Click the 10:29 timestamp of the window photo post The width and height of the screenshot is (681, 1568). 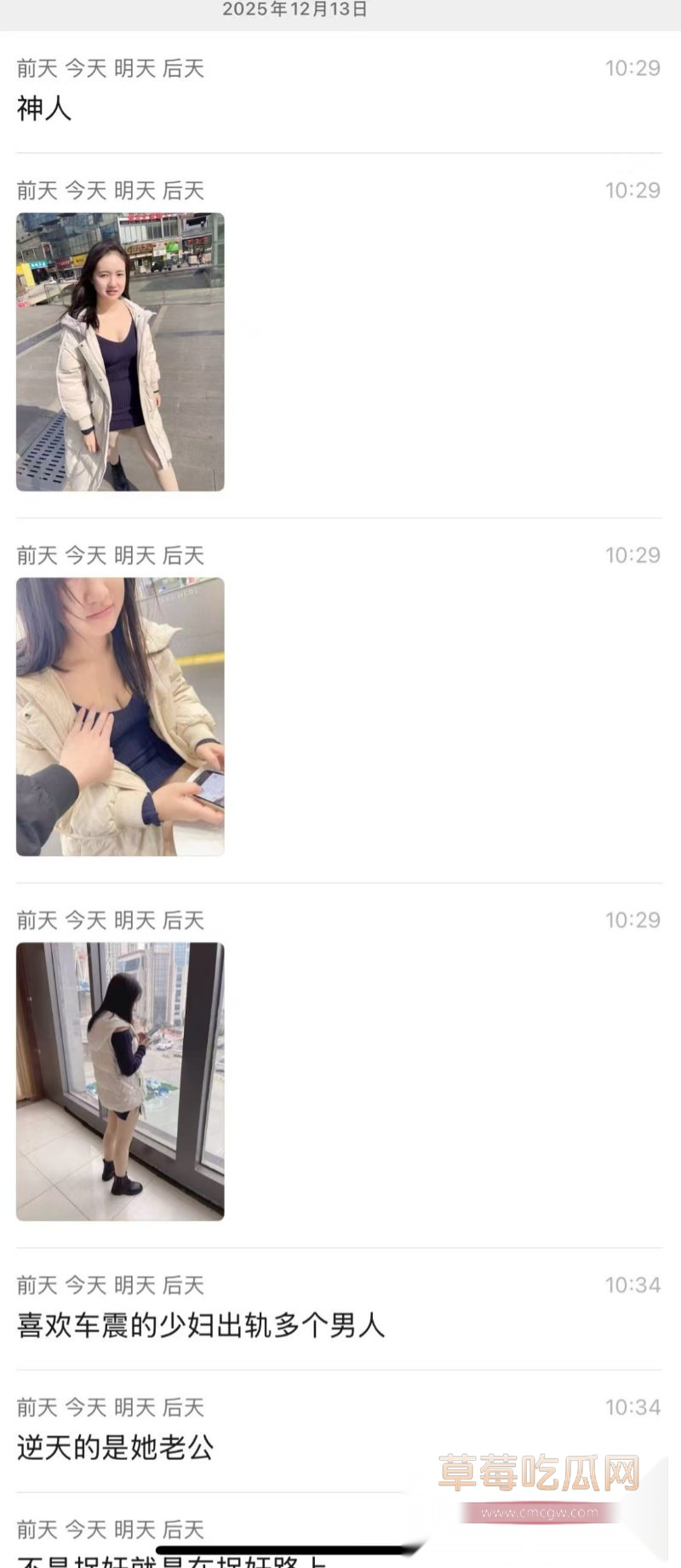tap(632, 920)
